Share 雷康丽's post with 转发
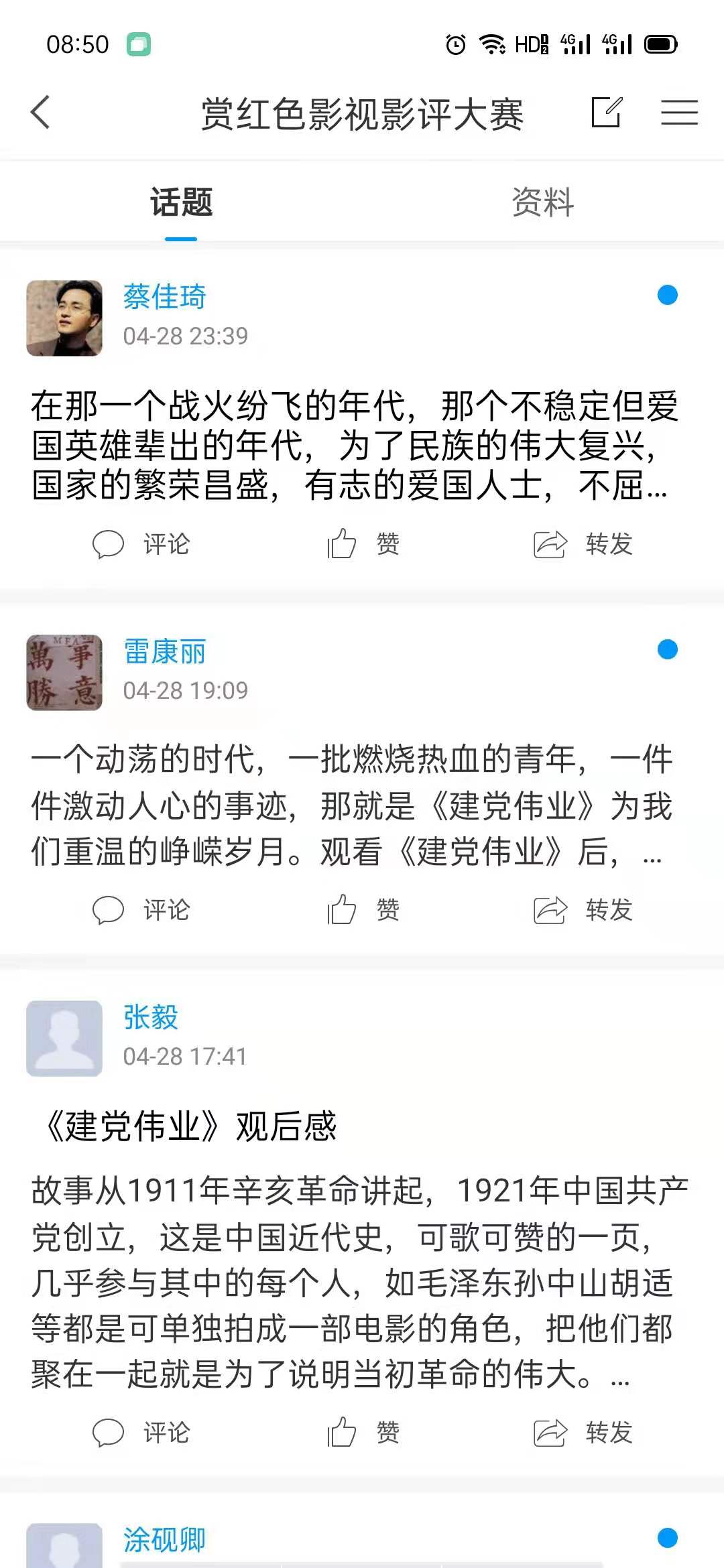This screenshot has width=724, height=1568. coord(583,910)
